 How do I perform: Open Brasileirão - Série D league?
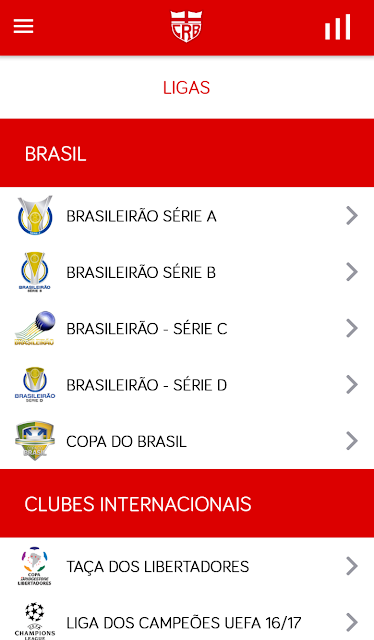click(187, 384)
